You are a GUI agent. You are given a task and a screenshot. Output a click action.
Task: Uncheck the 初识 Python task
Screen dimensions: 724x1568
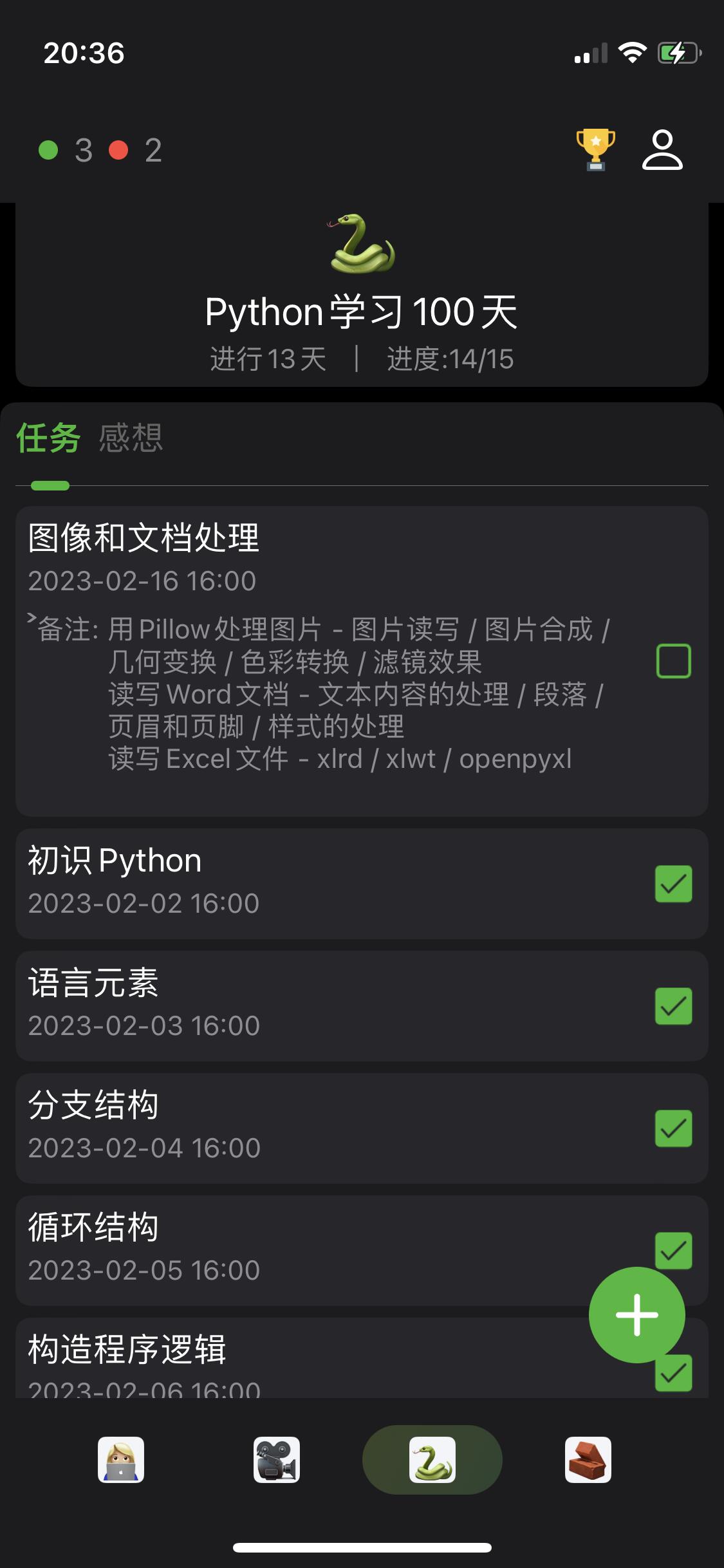[673, 884]
